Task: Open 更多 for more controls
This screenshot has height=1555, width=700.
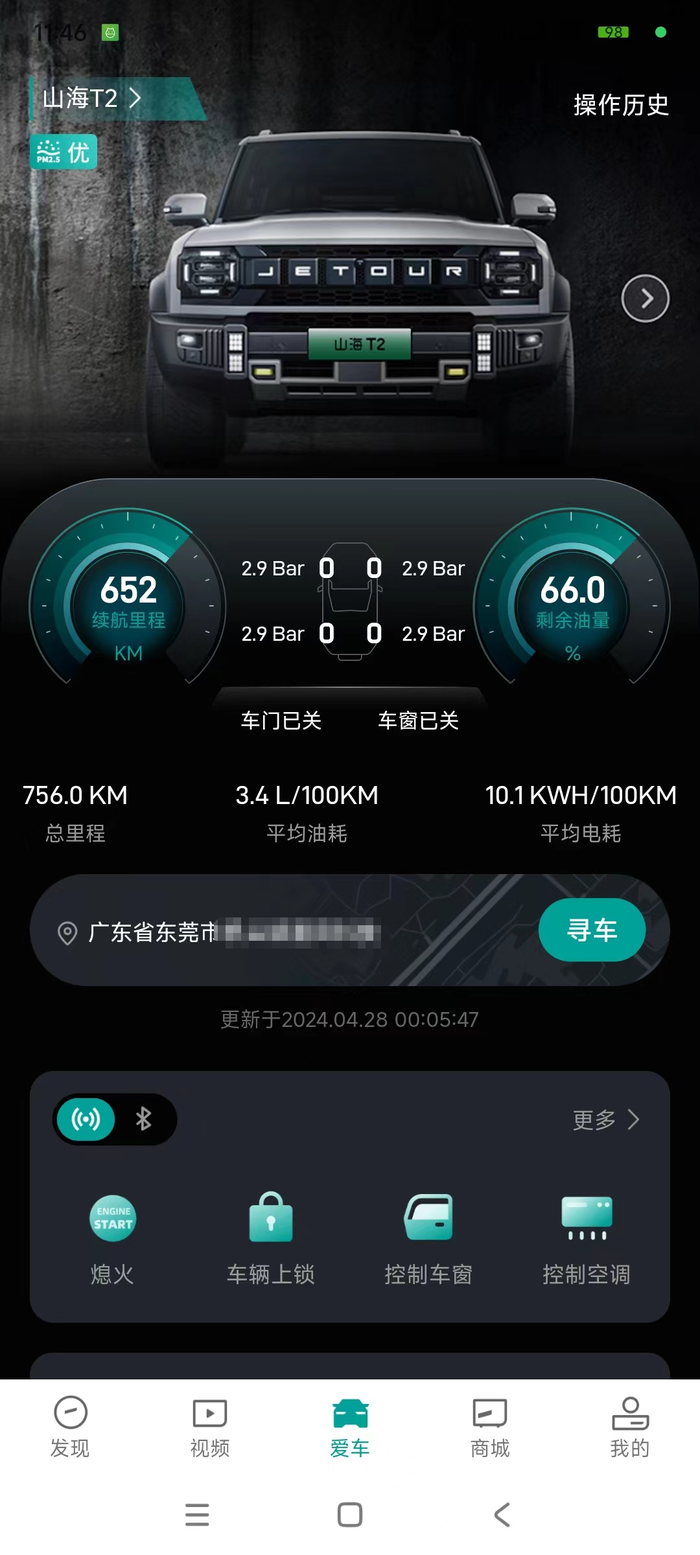Action: 605,1120
